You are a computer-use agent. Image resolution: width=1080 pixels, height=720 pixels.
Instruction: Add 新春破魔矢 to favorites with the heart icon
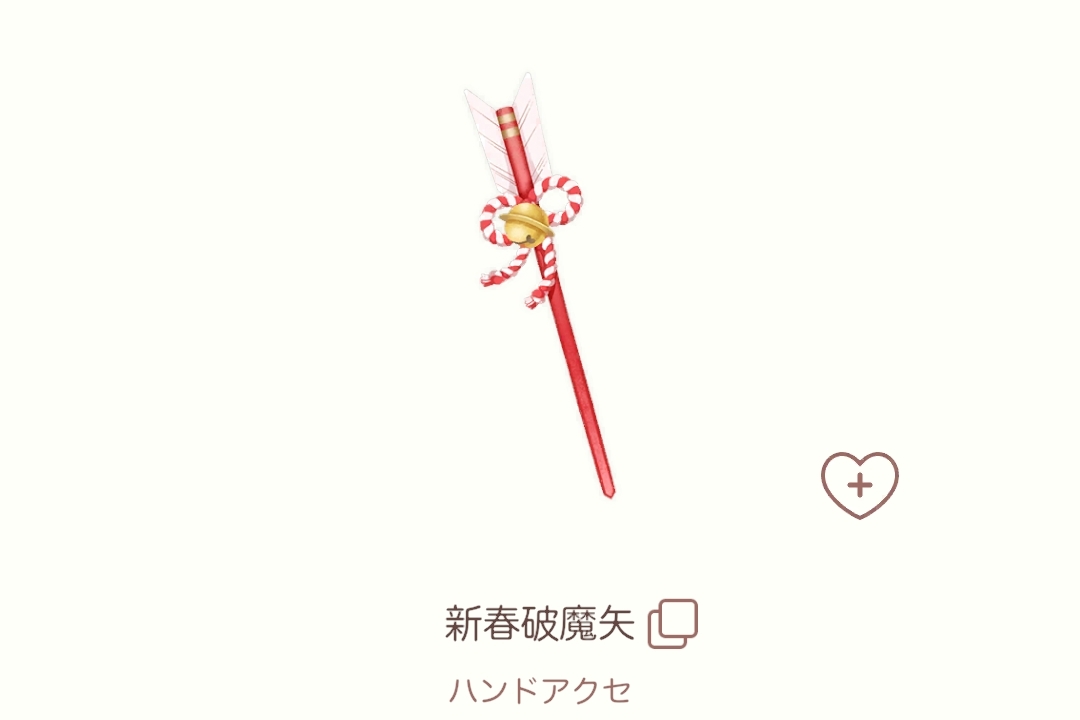[860, 485]
